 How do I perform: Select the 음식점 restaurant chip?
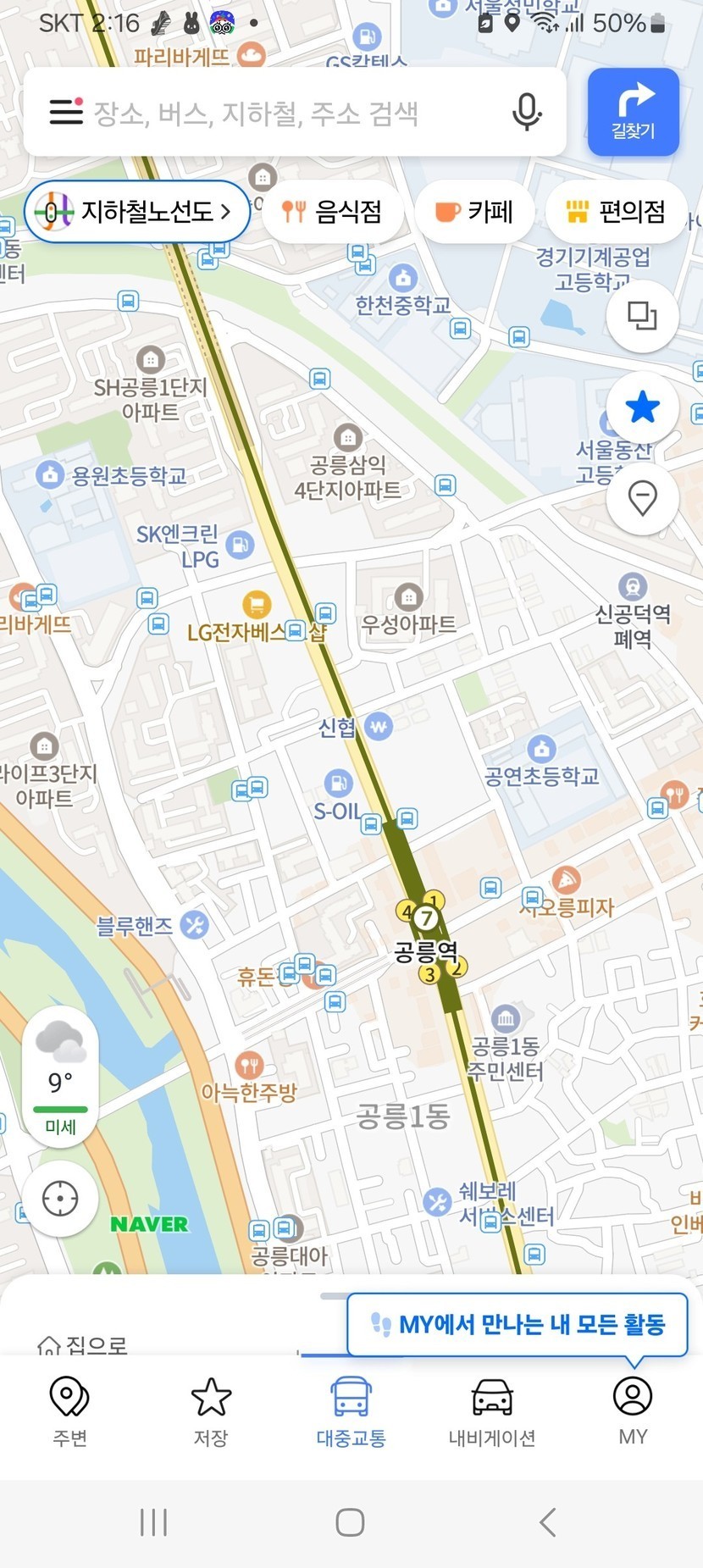click(x=333, y=211)
